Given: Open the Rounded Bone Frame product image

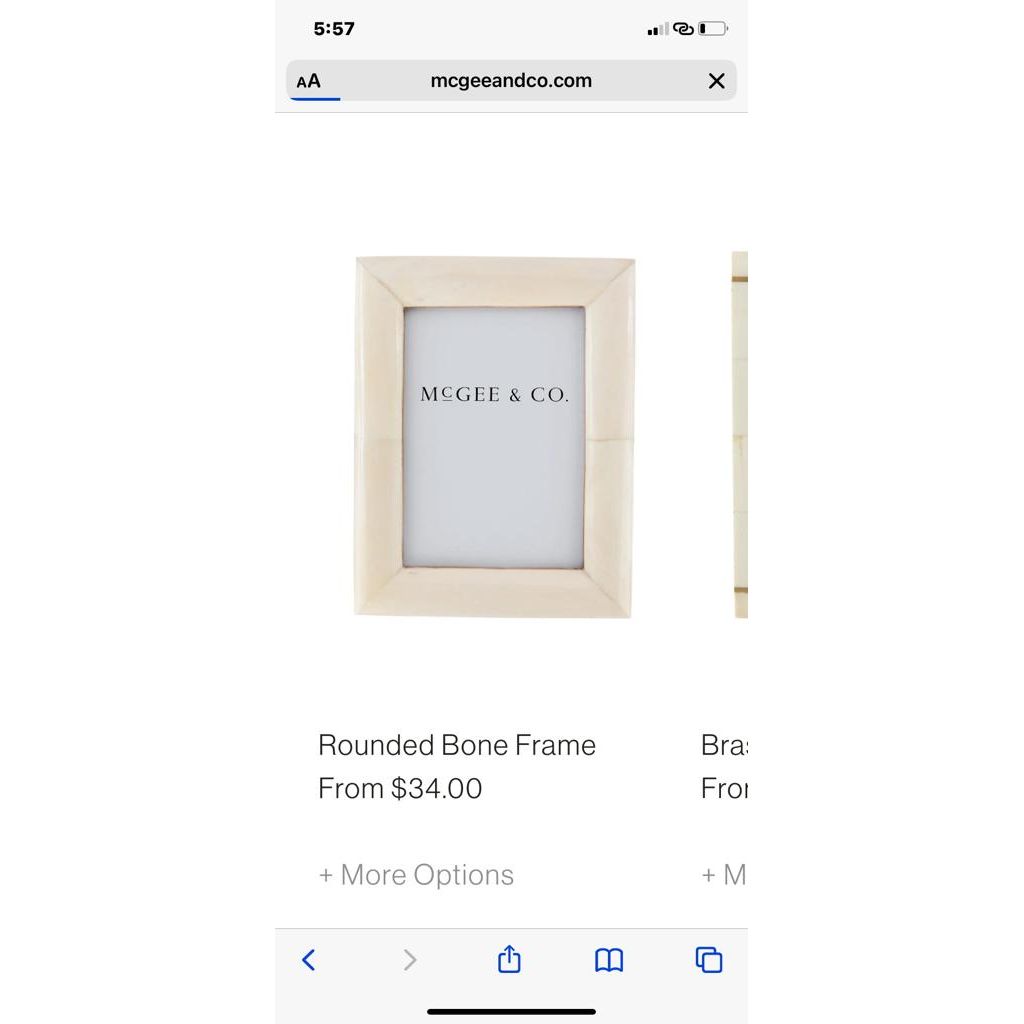Looking at the screenshot, I should point(494,436).
